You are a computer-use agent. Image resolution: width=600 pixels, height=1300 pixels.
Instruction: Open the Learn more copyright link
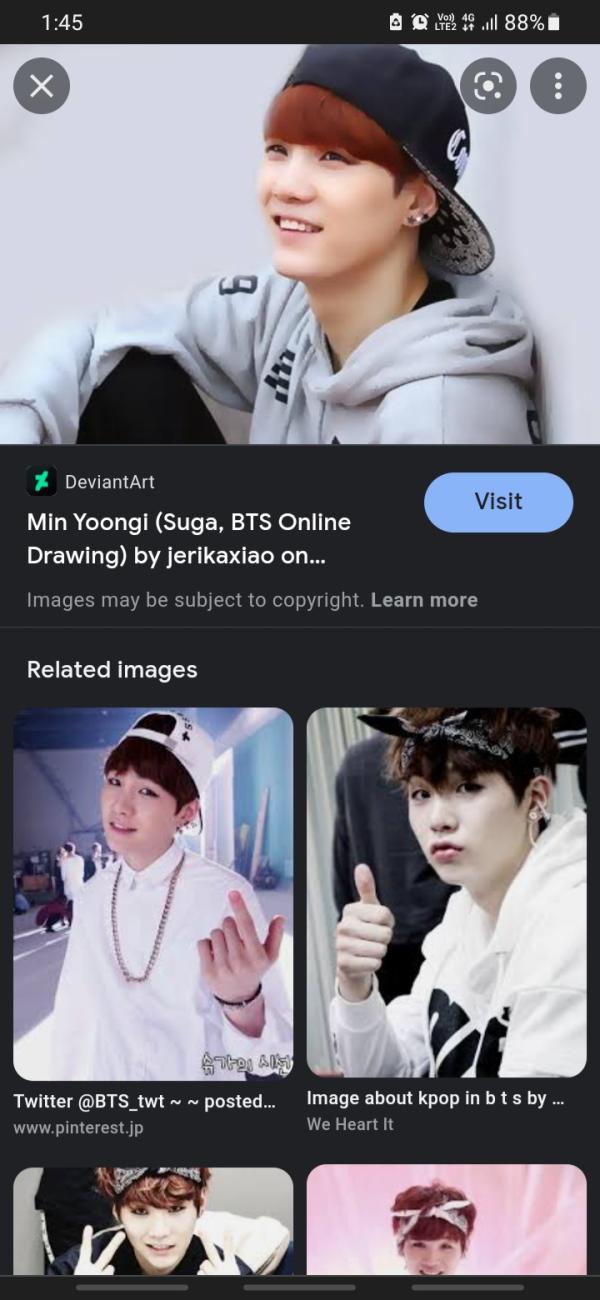click(424, 600)
